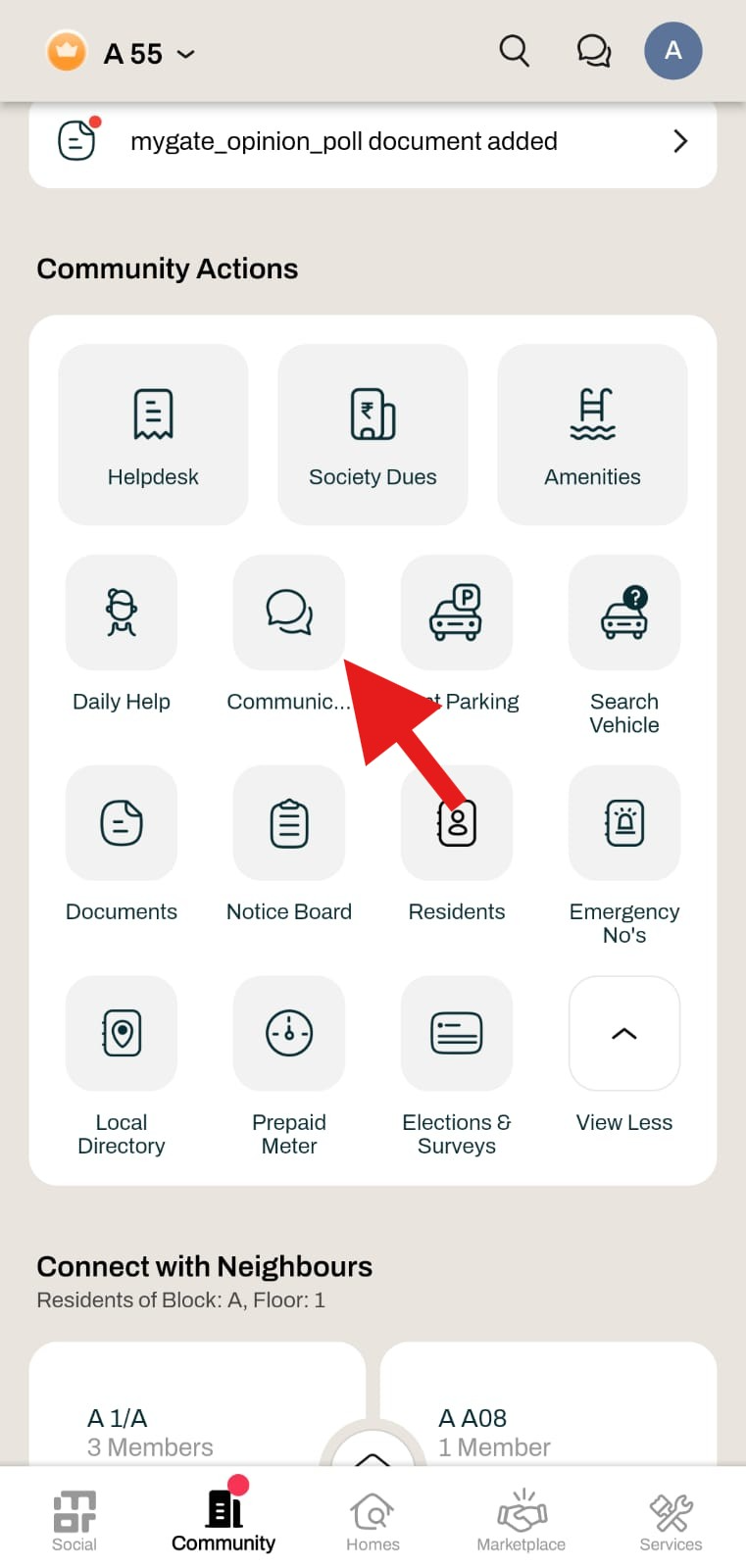Open Communications under Community Actions
The width and height of the screenshot is (746, 1568).
tap(289, 614)
